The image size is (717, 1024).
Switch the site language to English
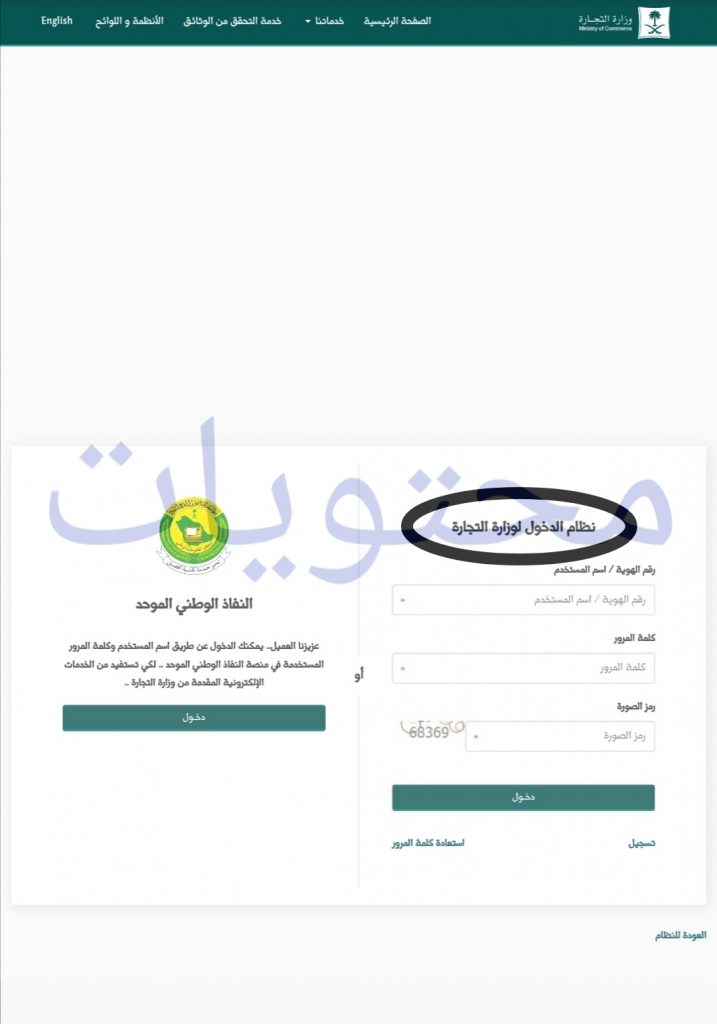[56, 20]
